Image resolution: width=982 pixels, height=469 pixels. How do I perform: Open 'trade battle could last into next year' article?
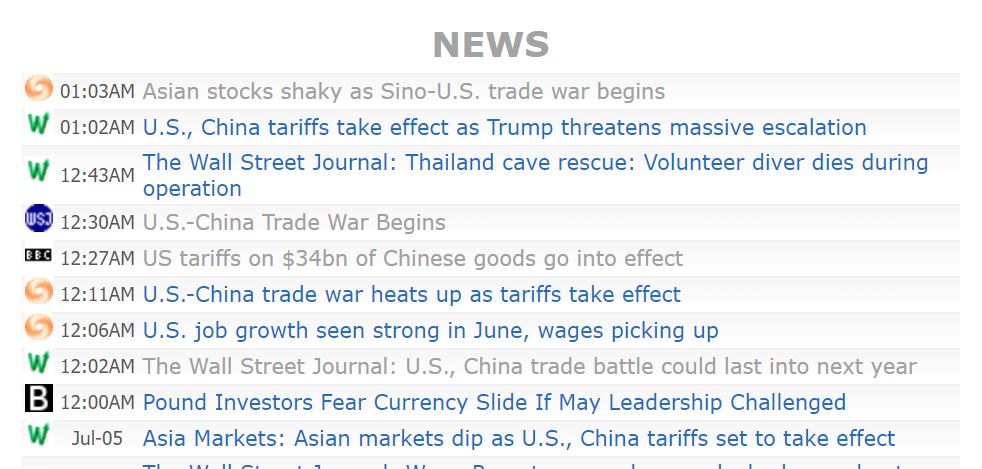tap(529, 367)
